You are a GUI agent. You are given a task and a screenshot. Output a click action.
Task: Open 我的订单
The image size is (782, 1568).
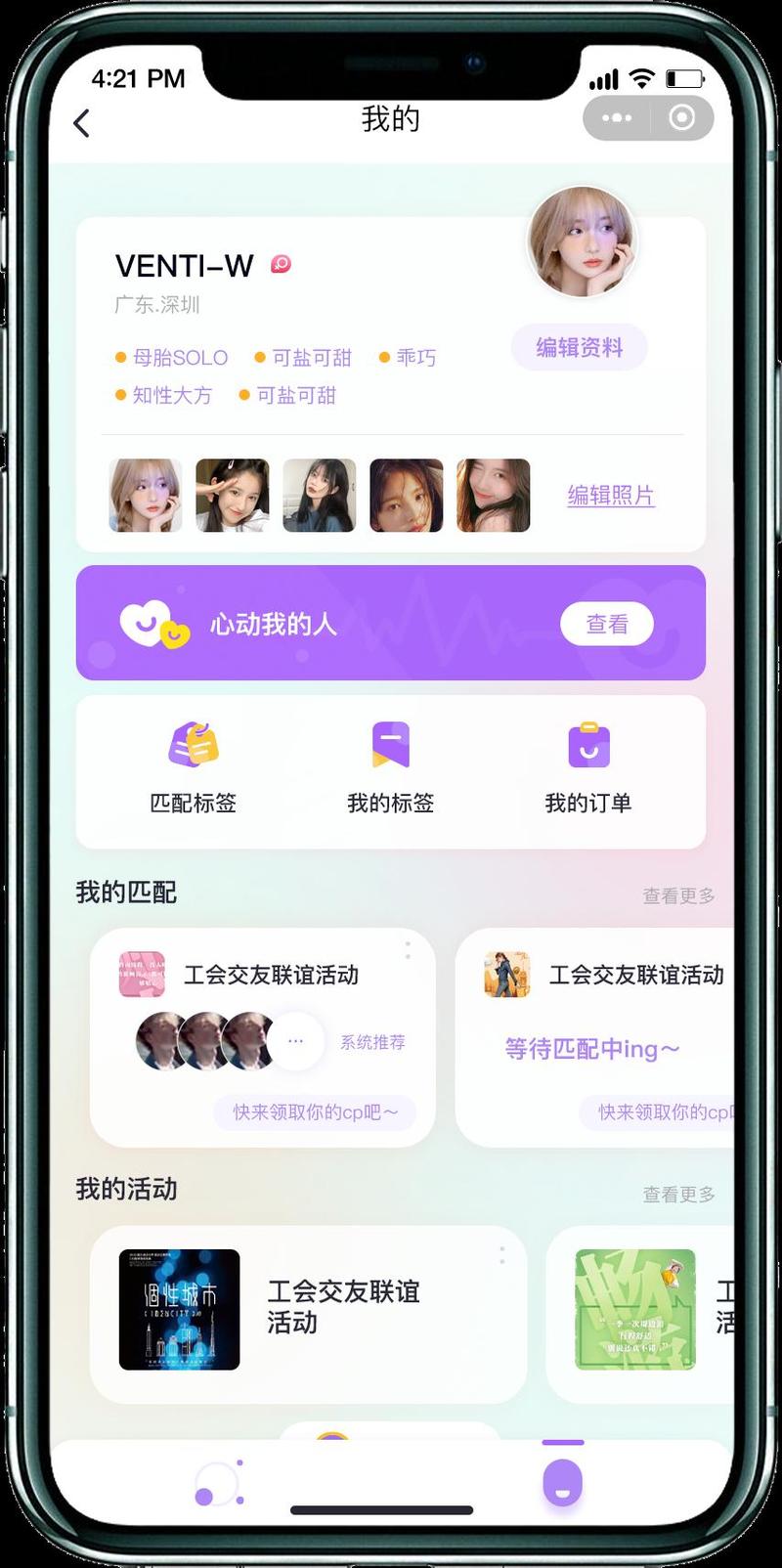587,769
